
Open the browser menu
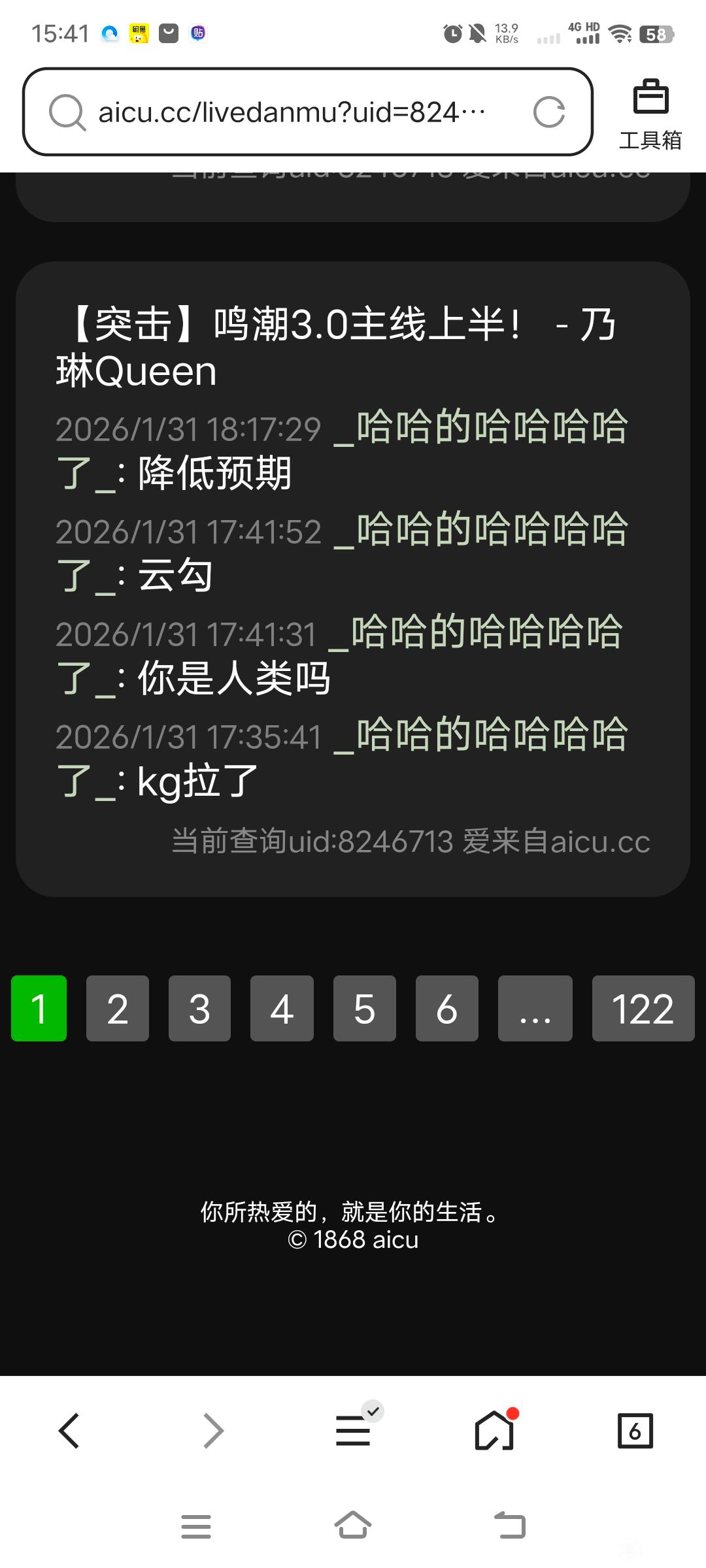[353, 1431]
